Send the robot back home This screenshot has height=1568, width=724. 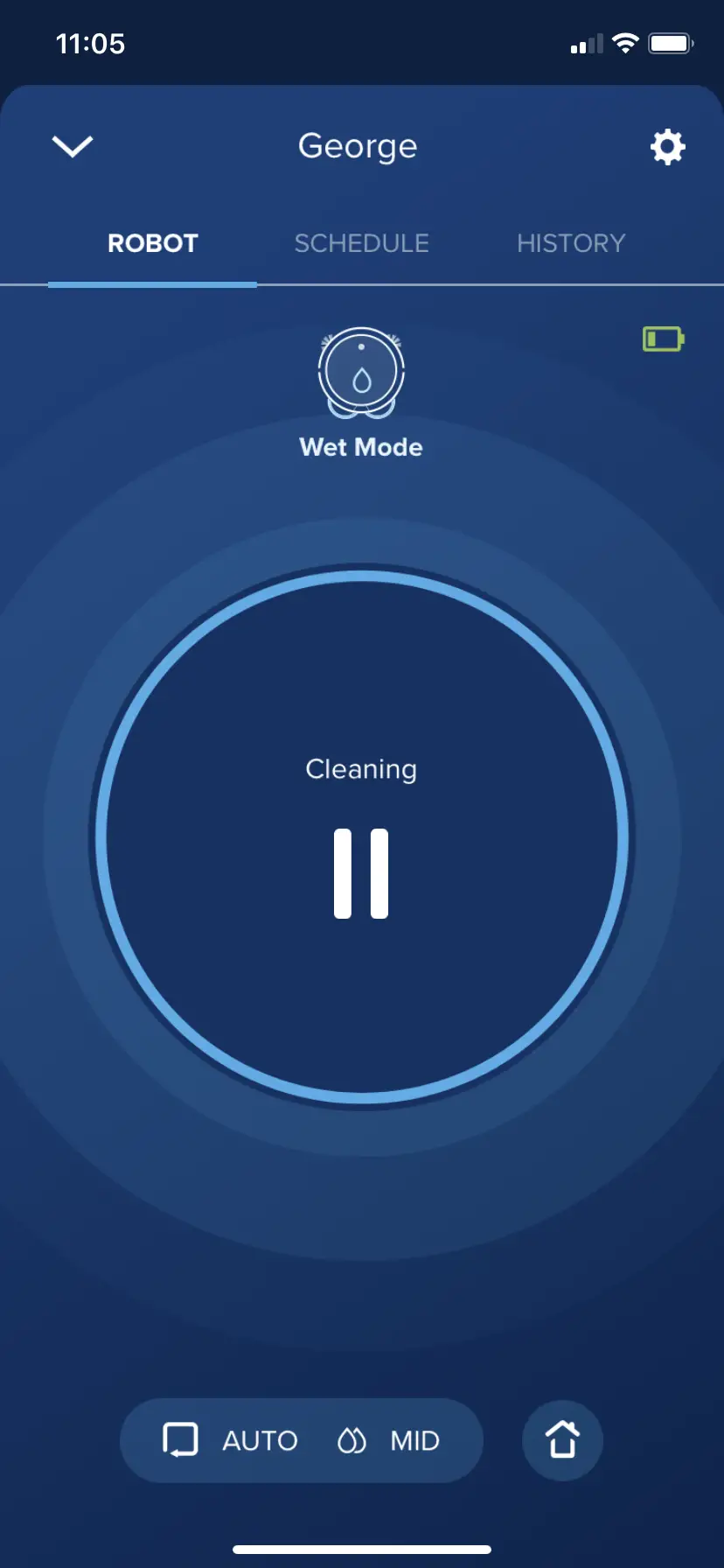(562, 1440)
